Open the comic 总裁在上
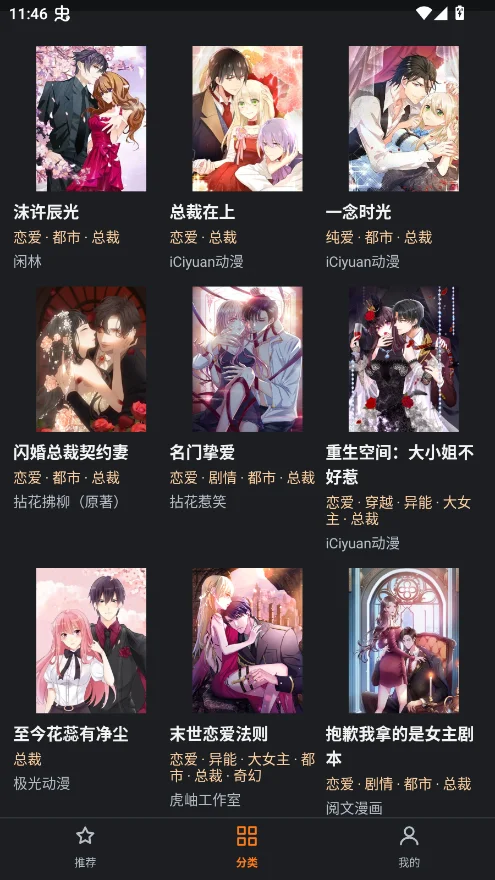 point(247,118)
